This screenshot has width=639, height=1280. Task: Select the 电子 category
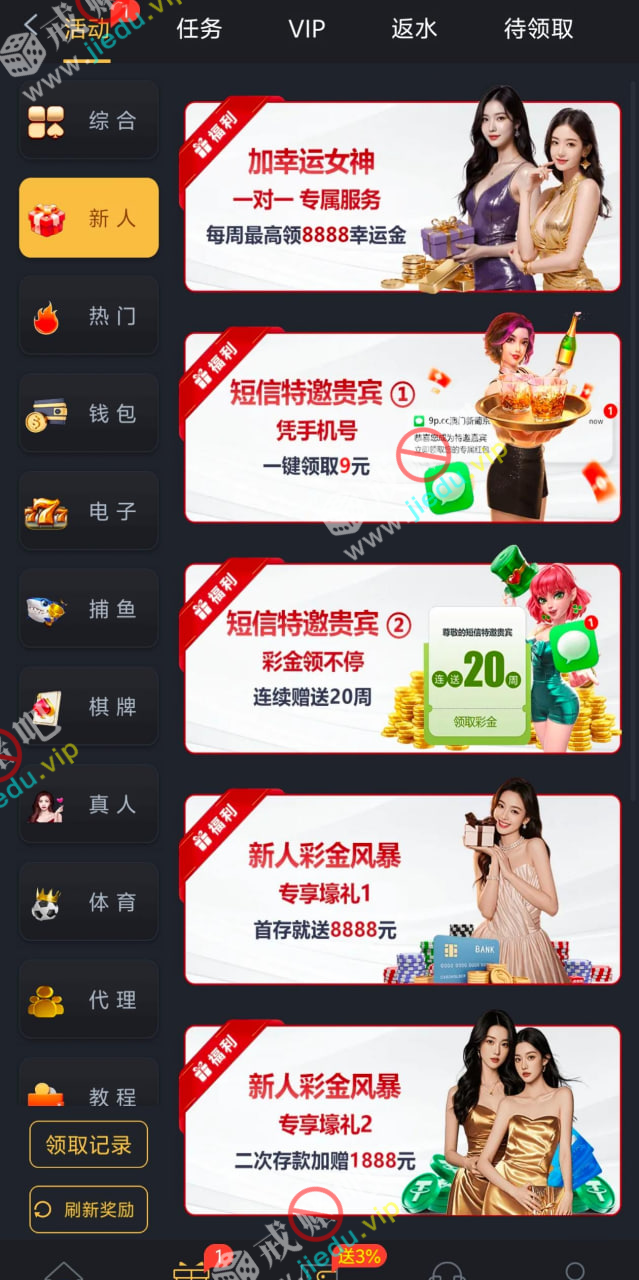pos(89,511)
